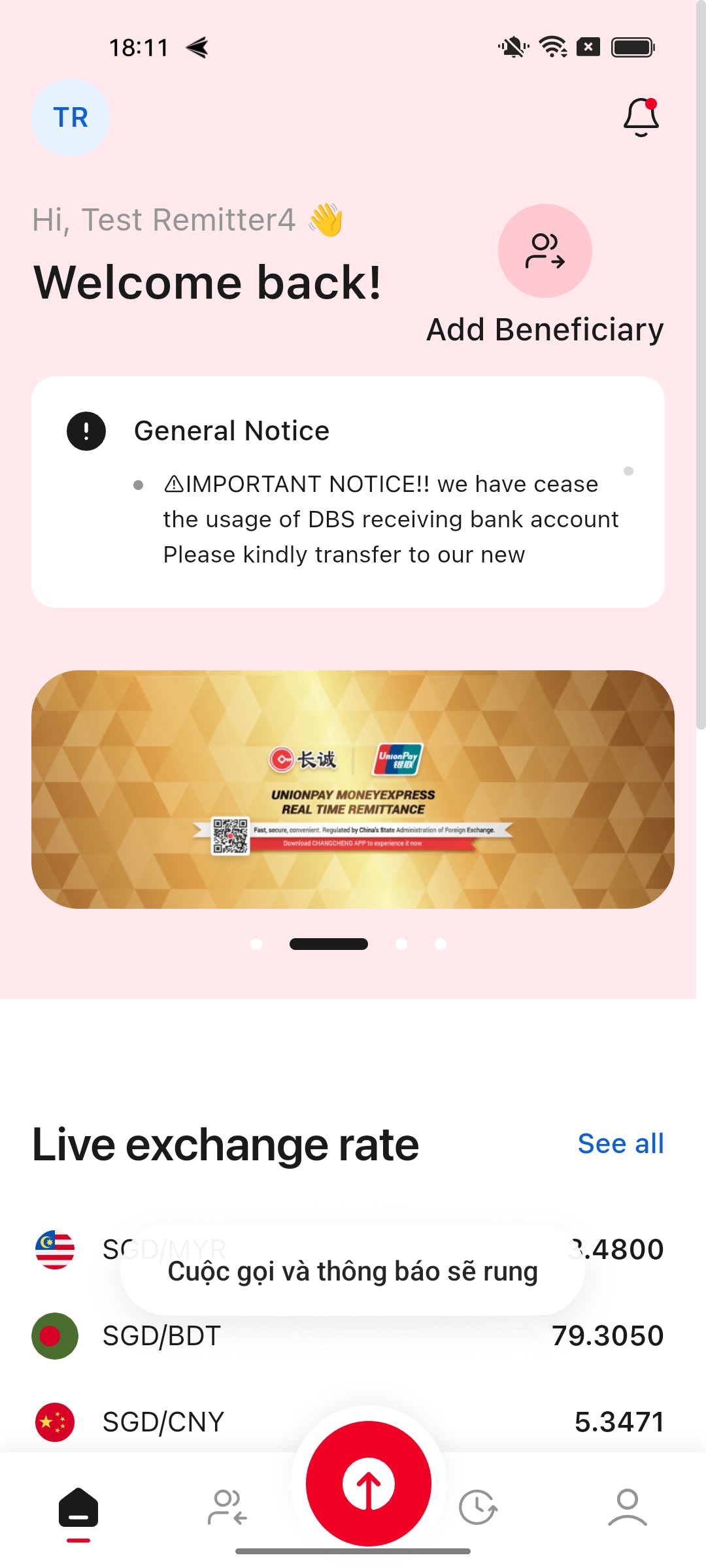
Task: Switch to the Home tab
Action: tap(78, 1509)
